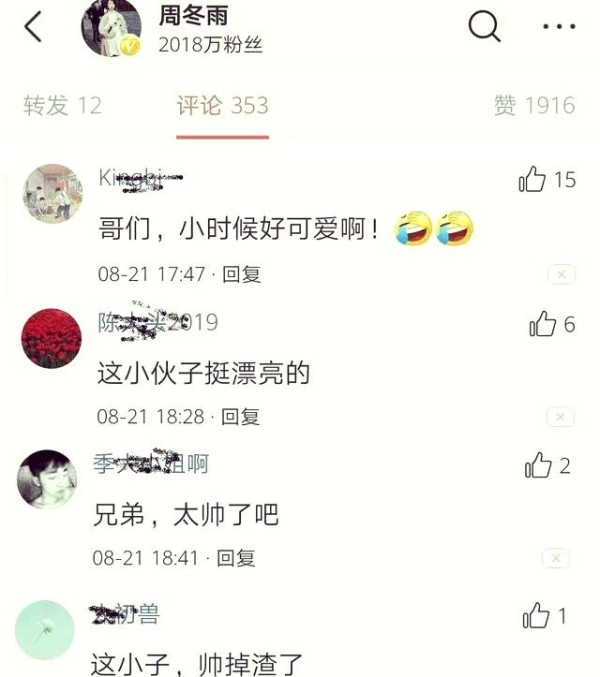Switch to the 转发 12 tab
Screen dimensions: 600x677
click(x=62, y=105)
